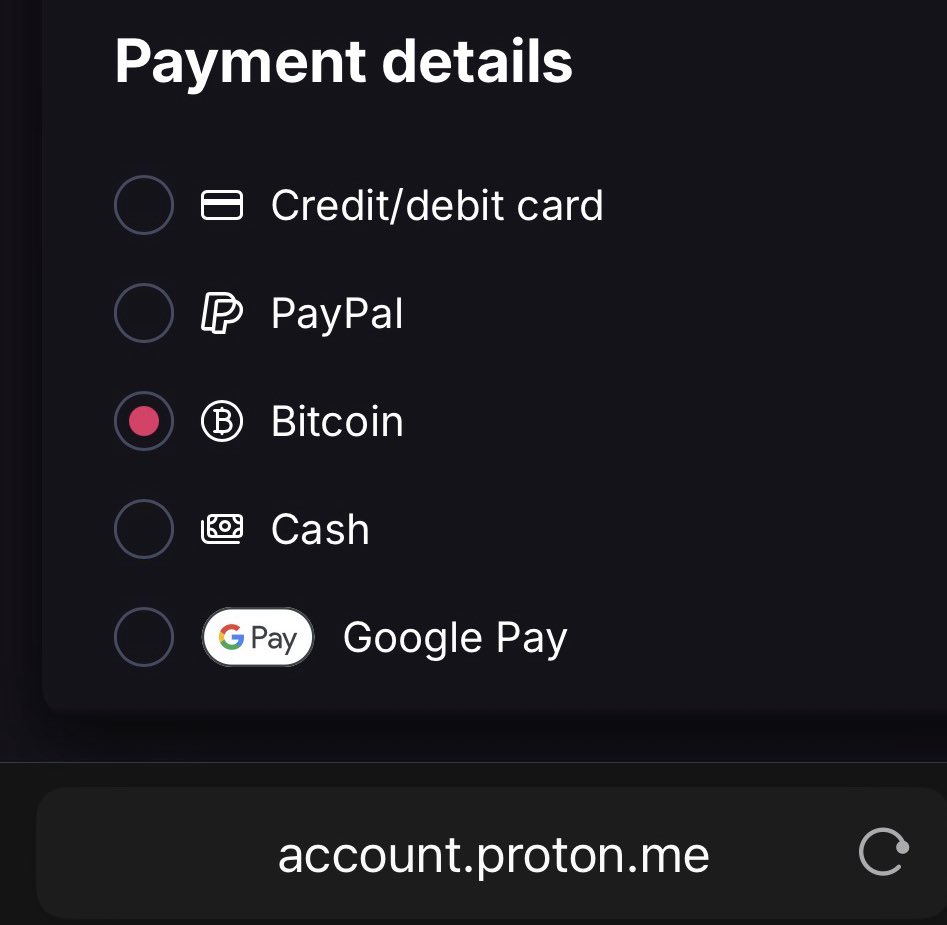Reload the page with the refresh icon
Viewport: 947px width, 925px height.
[x=884, y=853]
